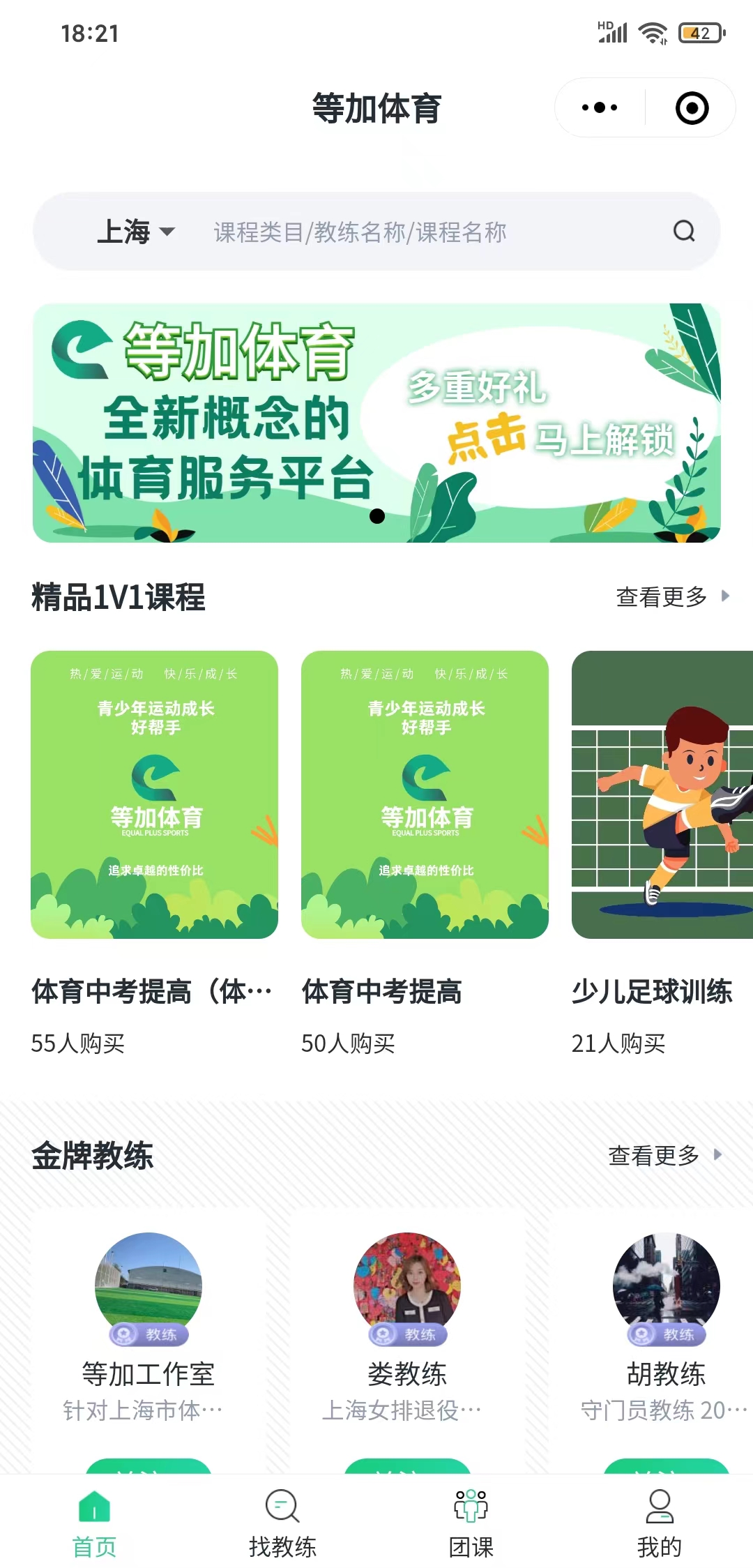
Task: Close the mini program with the circle button
Action: 692,108
